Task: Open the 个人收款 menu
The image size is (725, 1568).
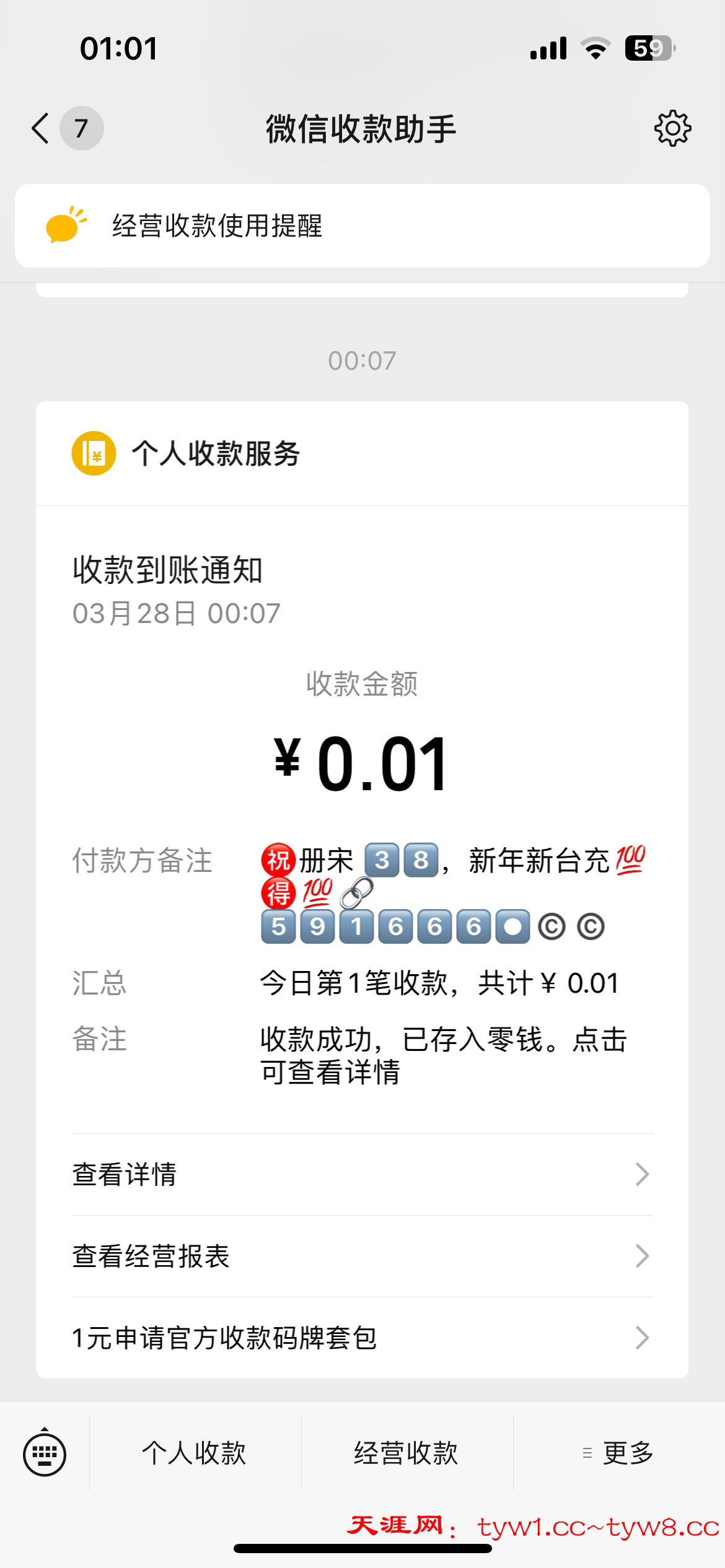Action: click(x=195, y=1453)
